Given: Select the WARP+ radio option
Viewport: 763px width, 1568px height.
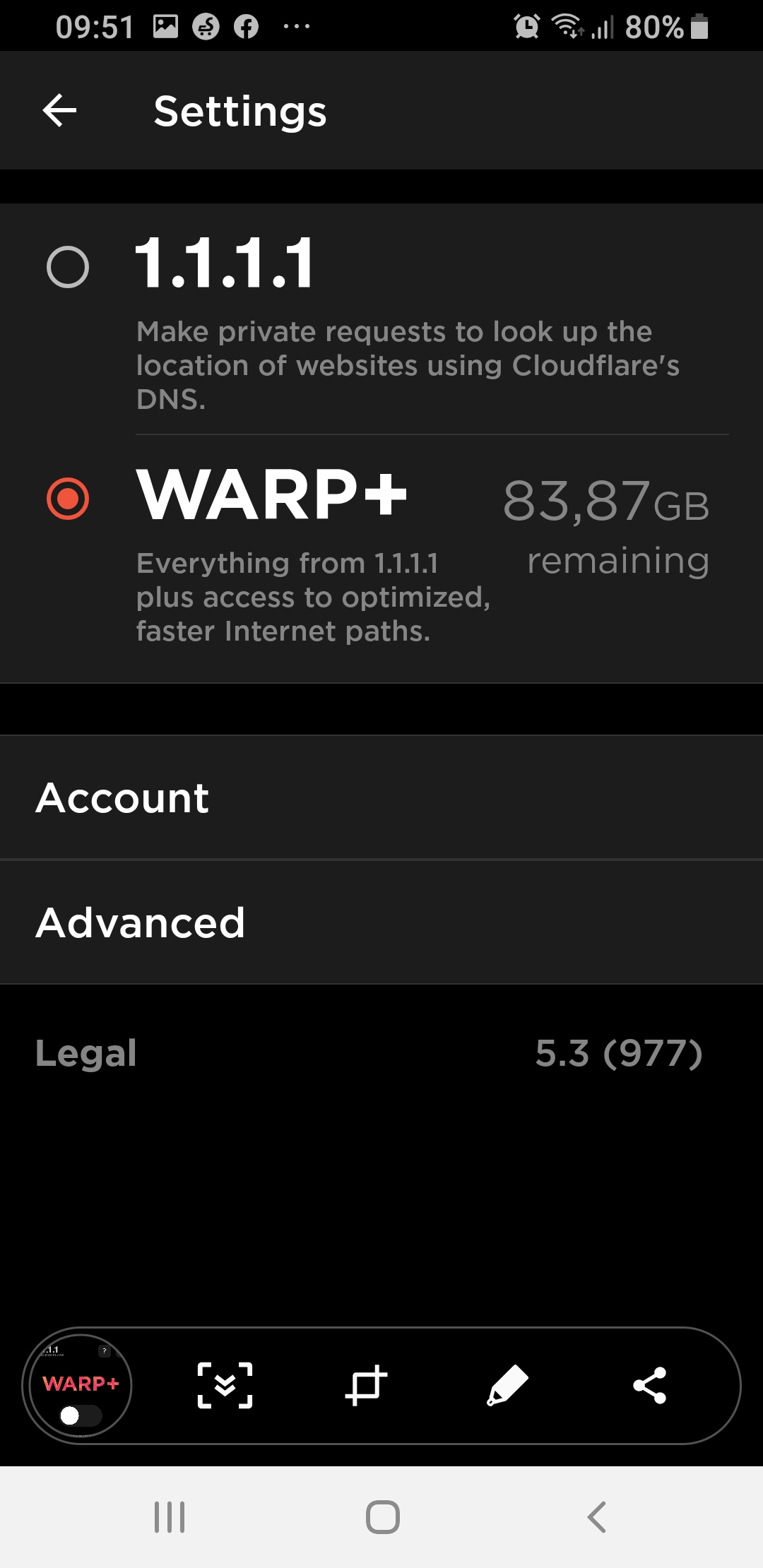Looking at the screenshot, I should tap(68, 498).
